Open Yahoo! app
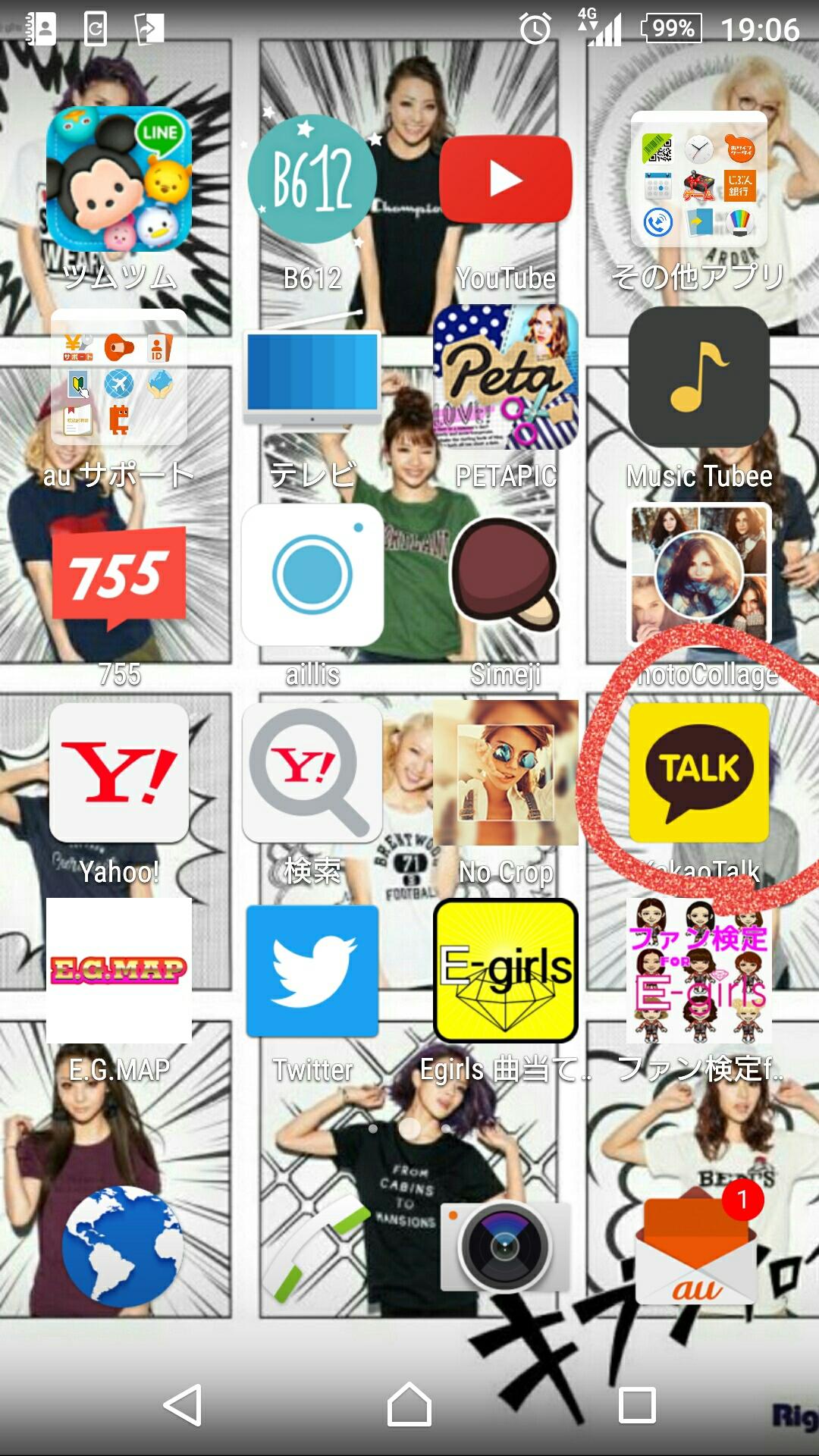This screenshot has width=819, height=1456. tap(119, 773)
